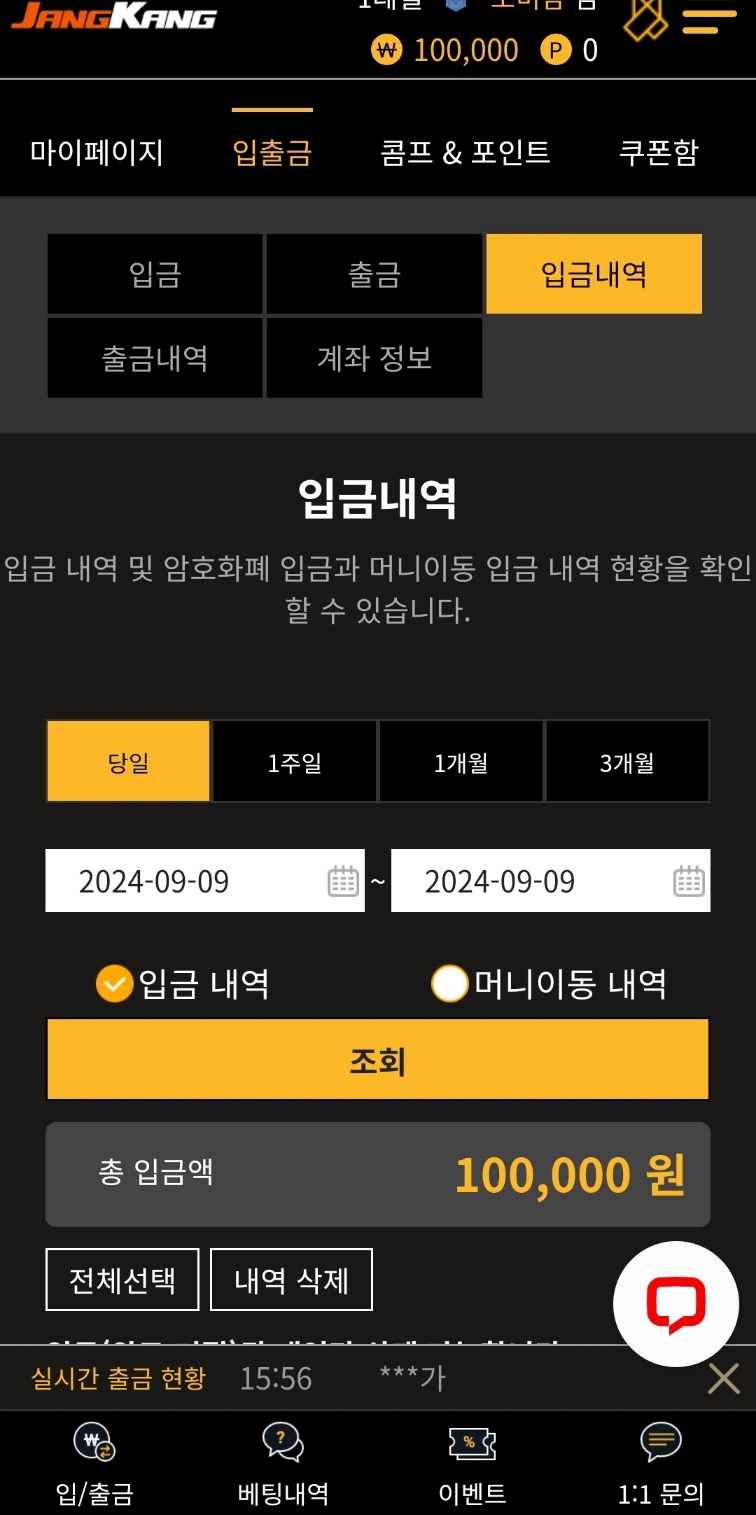Open the live chat bubble
756x1515 pixels.
676,1304
